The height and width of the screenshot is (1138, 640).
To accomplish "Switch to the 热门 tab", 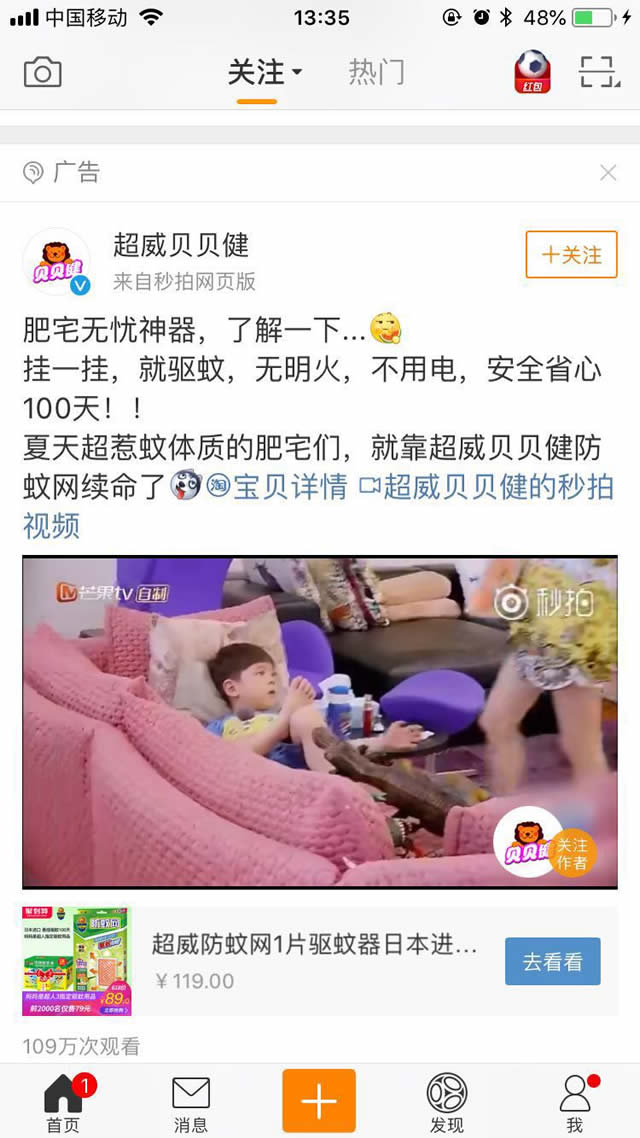I will click(x=376, y=73).
